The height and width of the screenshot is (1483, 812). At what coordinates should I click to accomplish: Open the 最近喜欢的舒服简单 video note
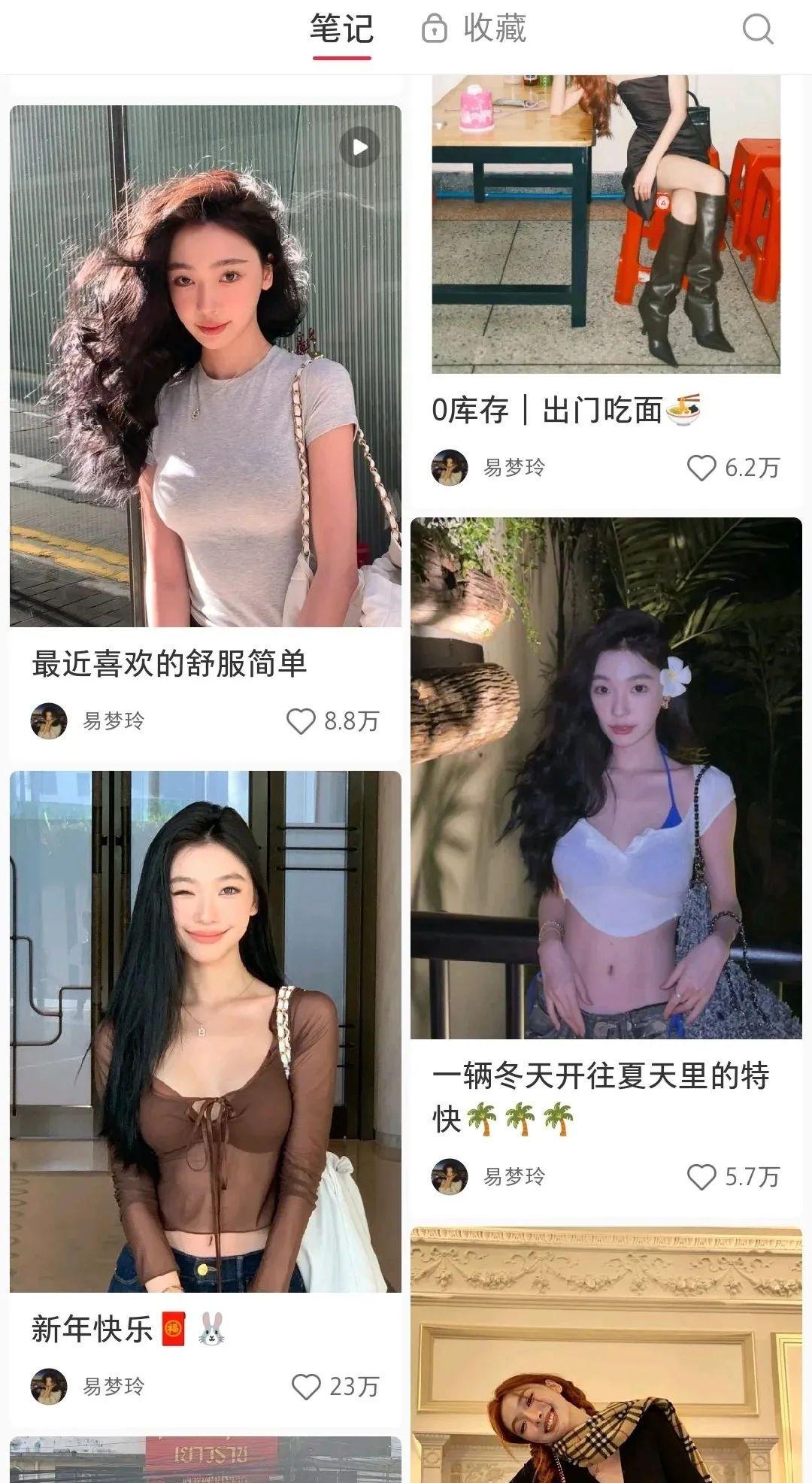tap(205, 365)
